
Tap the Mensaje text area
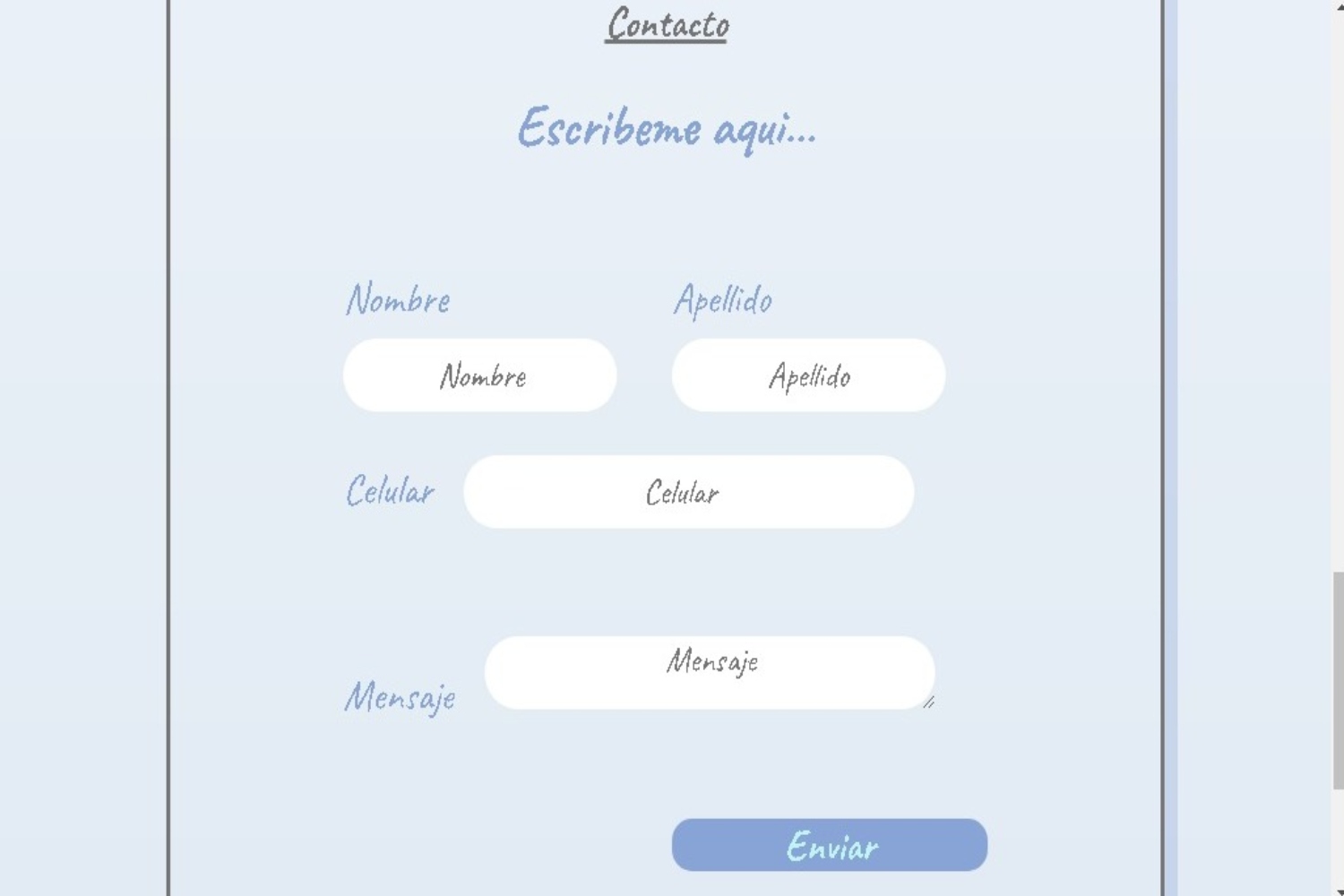pyautogui.click(x=709, y=673)
